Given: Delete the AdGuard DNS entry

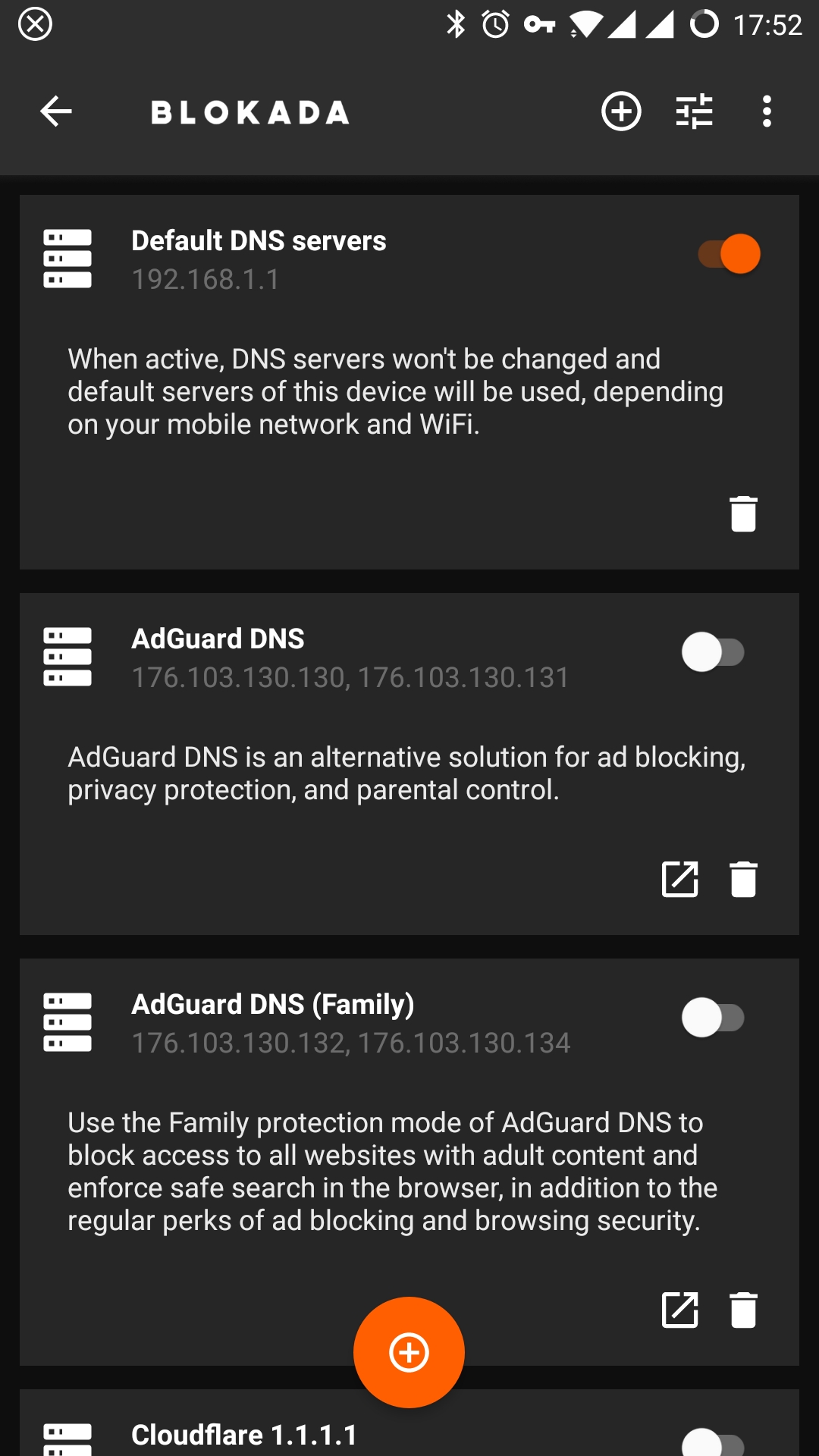Looking at the screenshot, I should click(x=743, y=880).
